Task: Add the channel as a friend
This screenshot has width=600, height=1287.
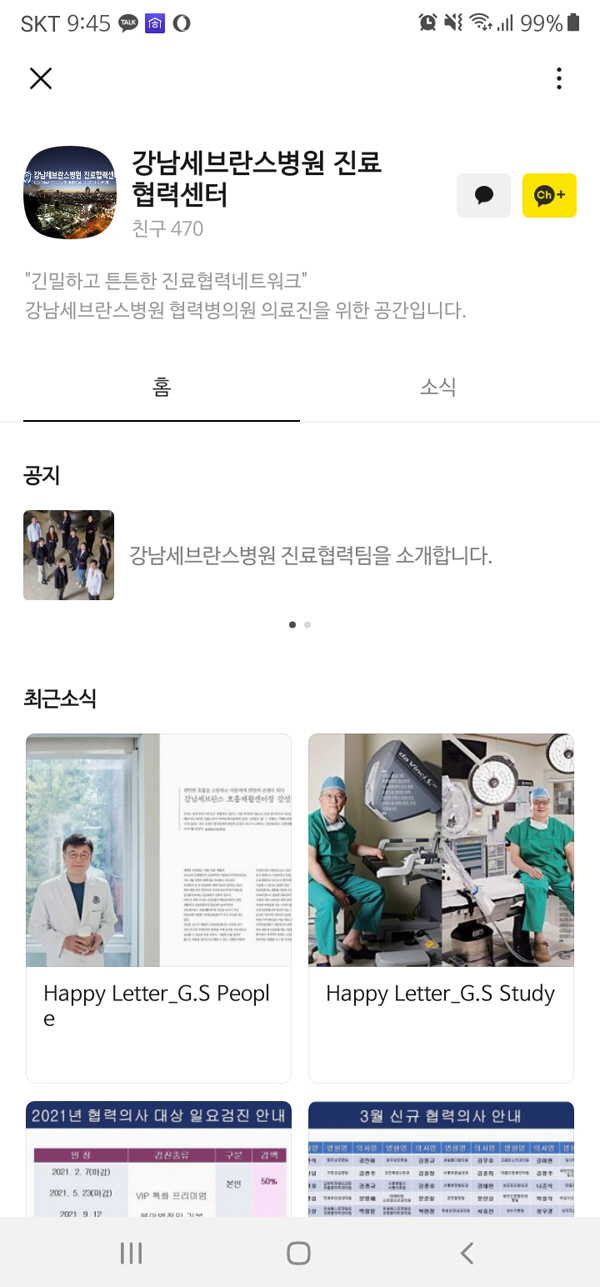Action: click(x=549, y=196)
